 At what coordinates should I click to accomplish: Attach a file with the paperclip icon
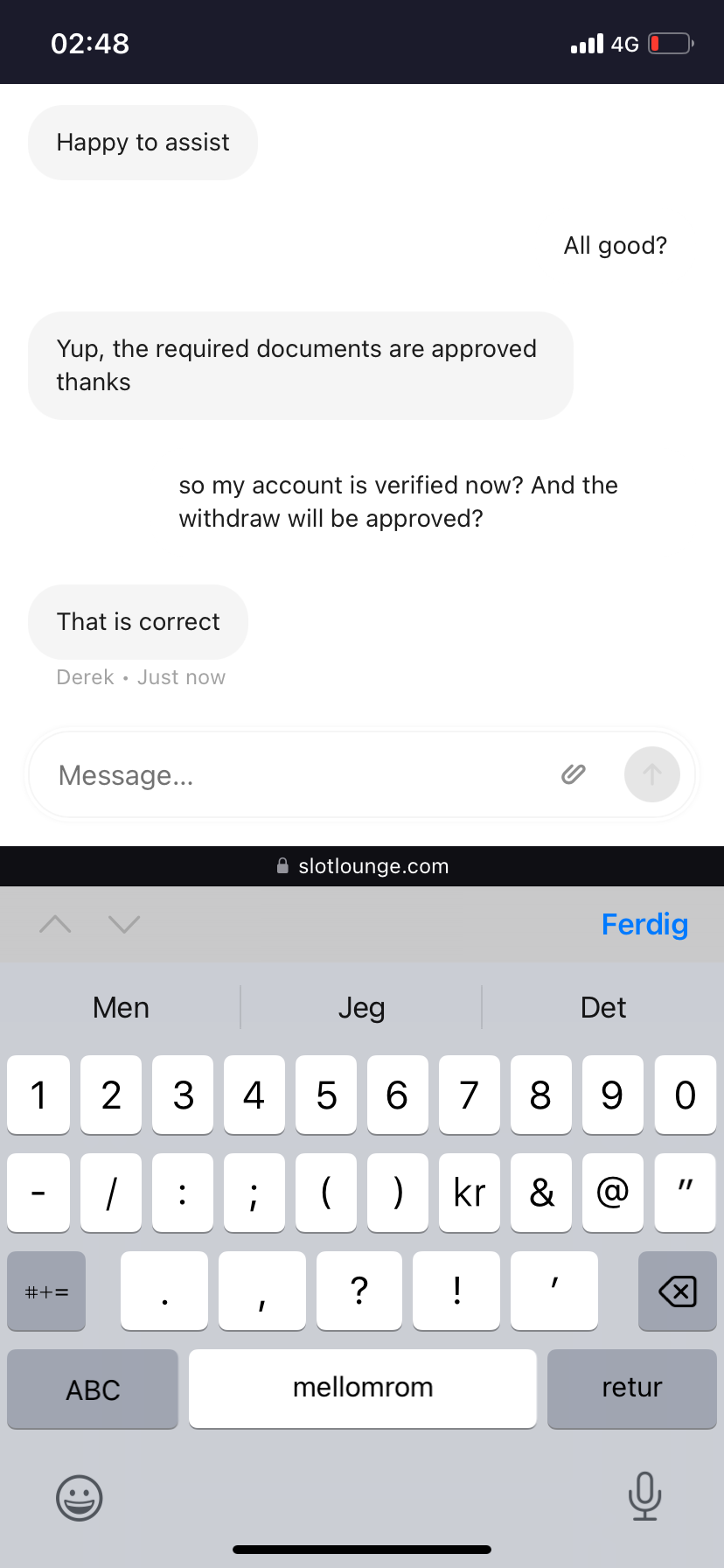point(573,774)
